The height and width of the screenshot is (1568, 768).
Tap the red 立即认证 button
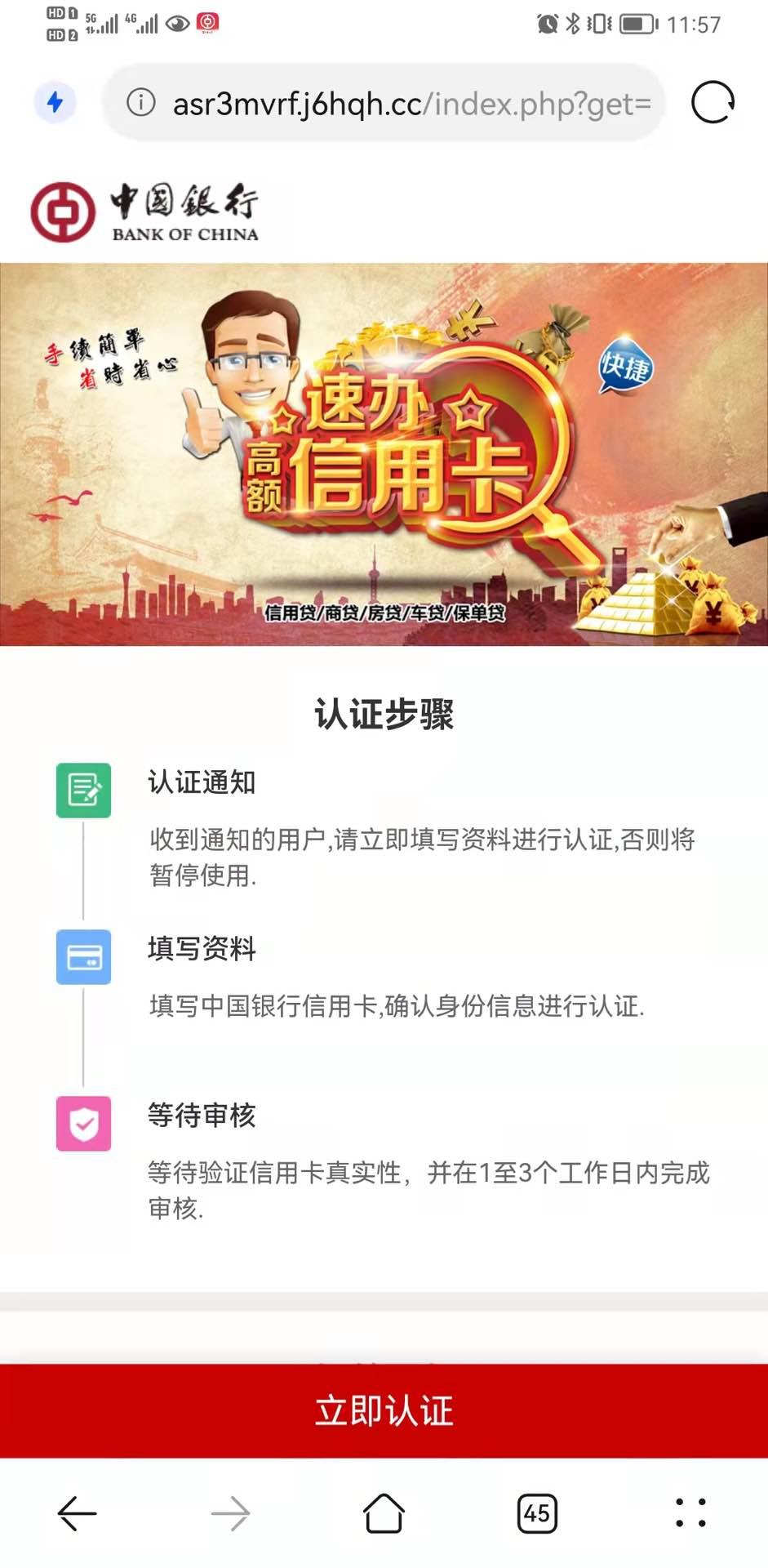click(x=384, y=1410)
